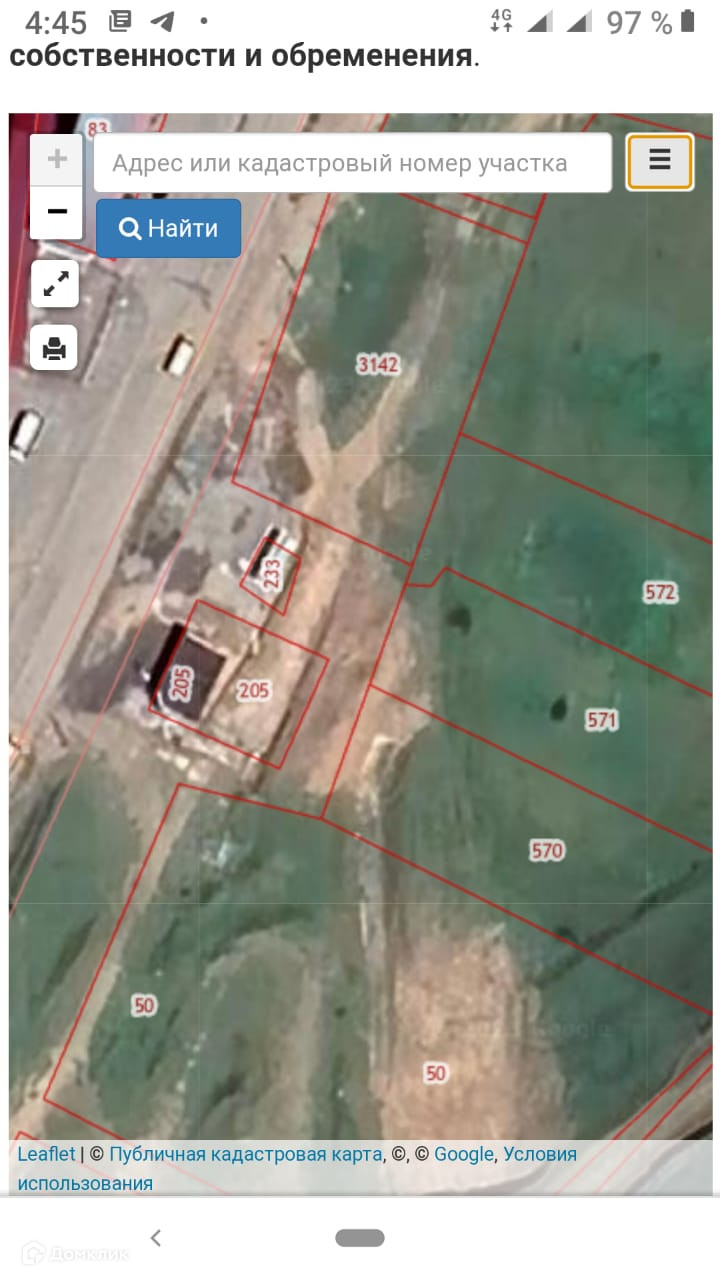This screenshot has height=1280, width=720.
Task: Zoom out of the cadastral map
Action: point(57,212)
